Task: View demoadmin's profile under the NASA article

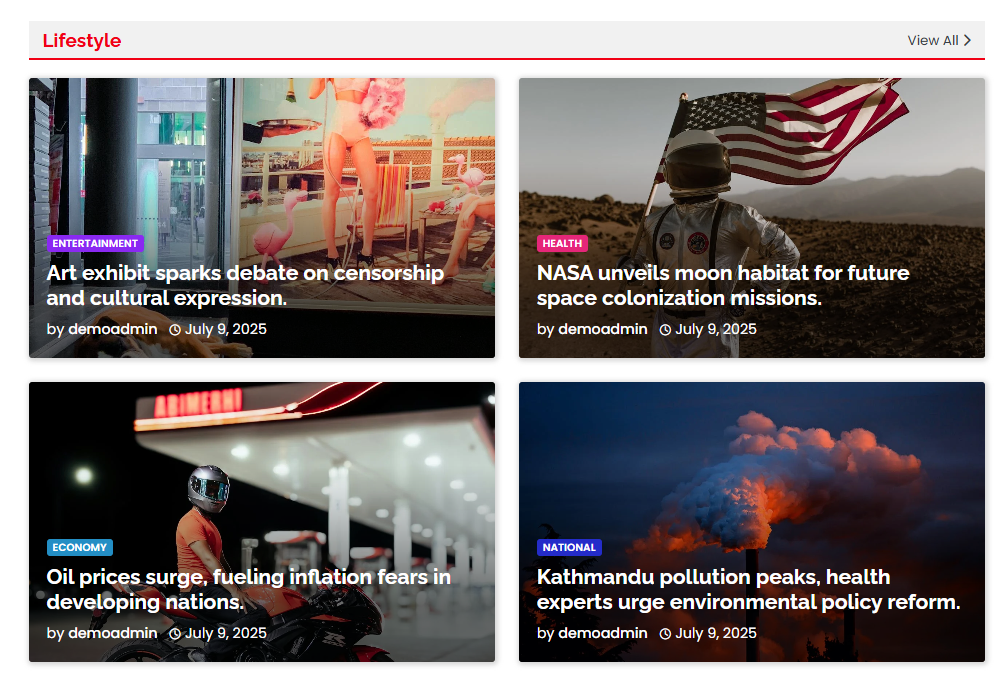Action: (x=602, y=329)
